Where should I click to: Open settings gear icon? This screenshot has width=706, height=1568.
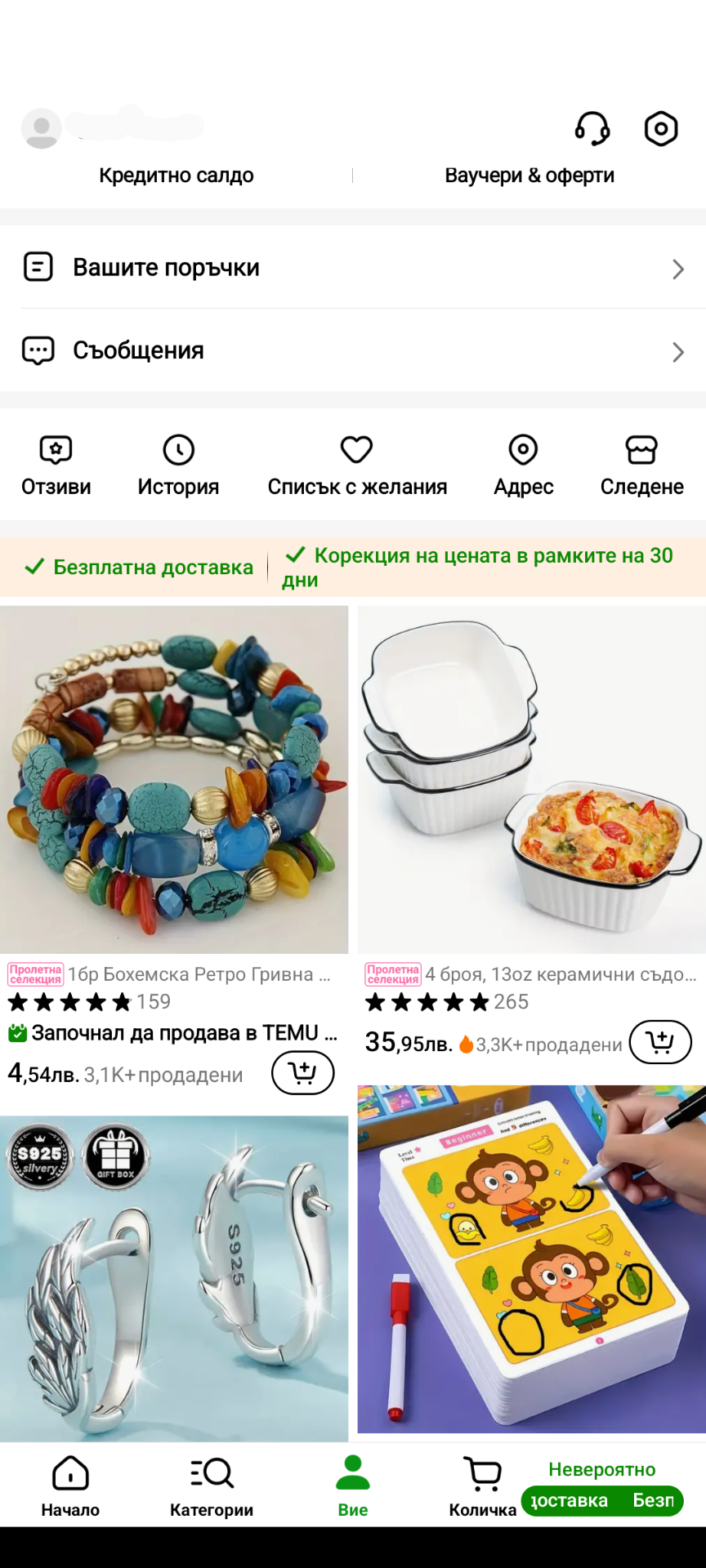(x=661, y=129)
